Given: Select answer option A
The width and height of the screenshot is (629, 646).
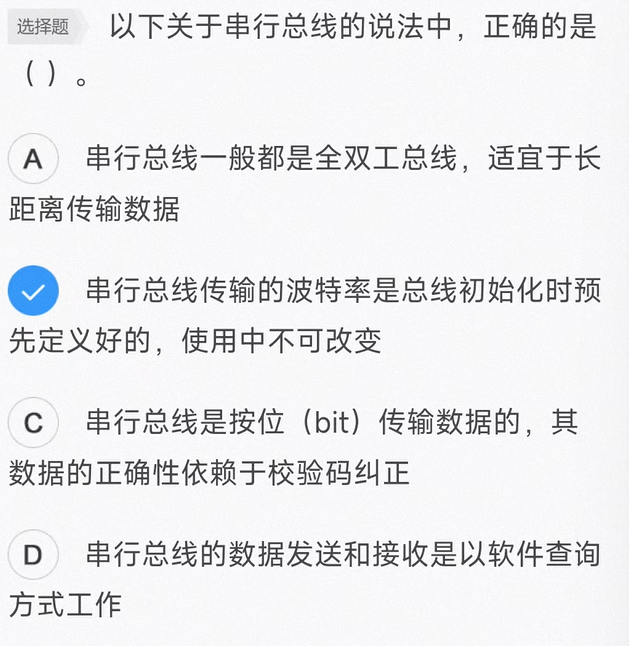Looking at the screenshot, I should [x=33, y=160].
